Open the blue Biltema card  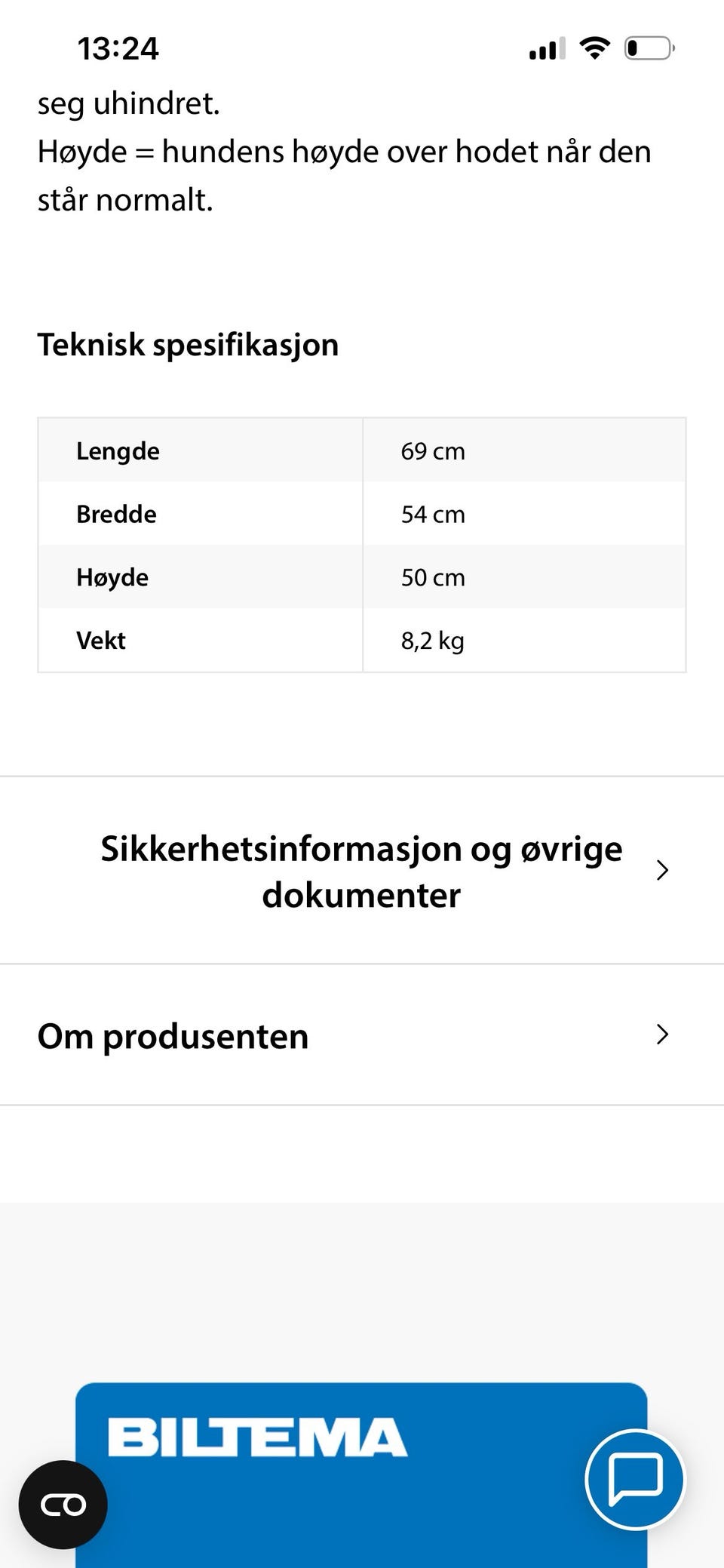(361, 1474)
